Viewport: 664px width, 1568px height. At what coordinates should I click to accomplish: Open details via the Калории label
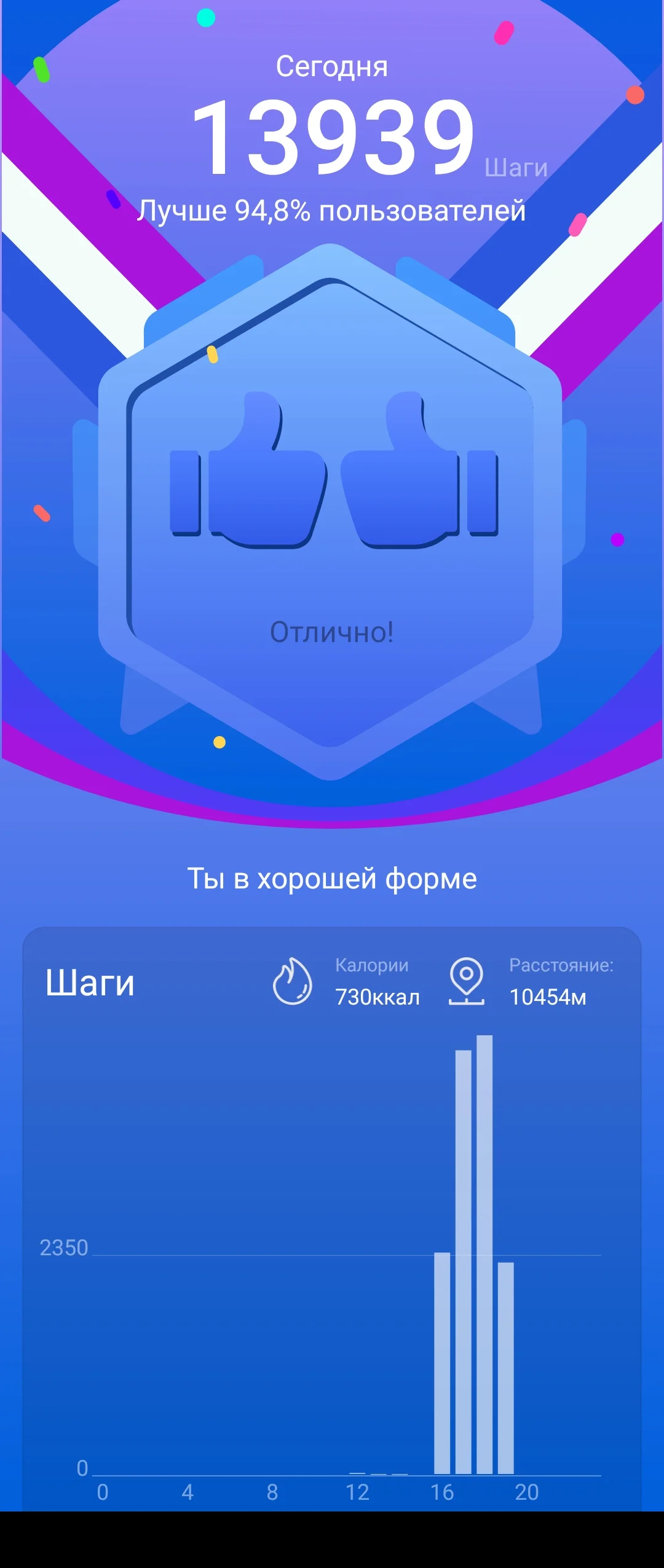point(371,965)
